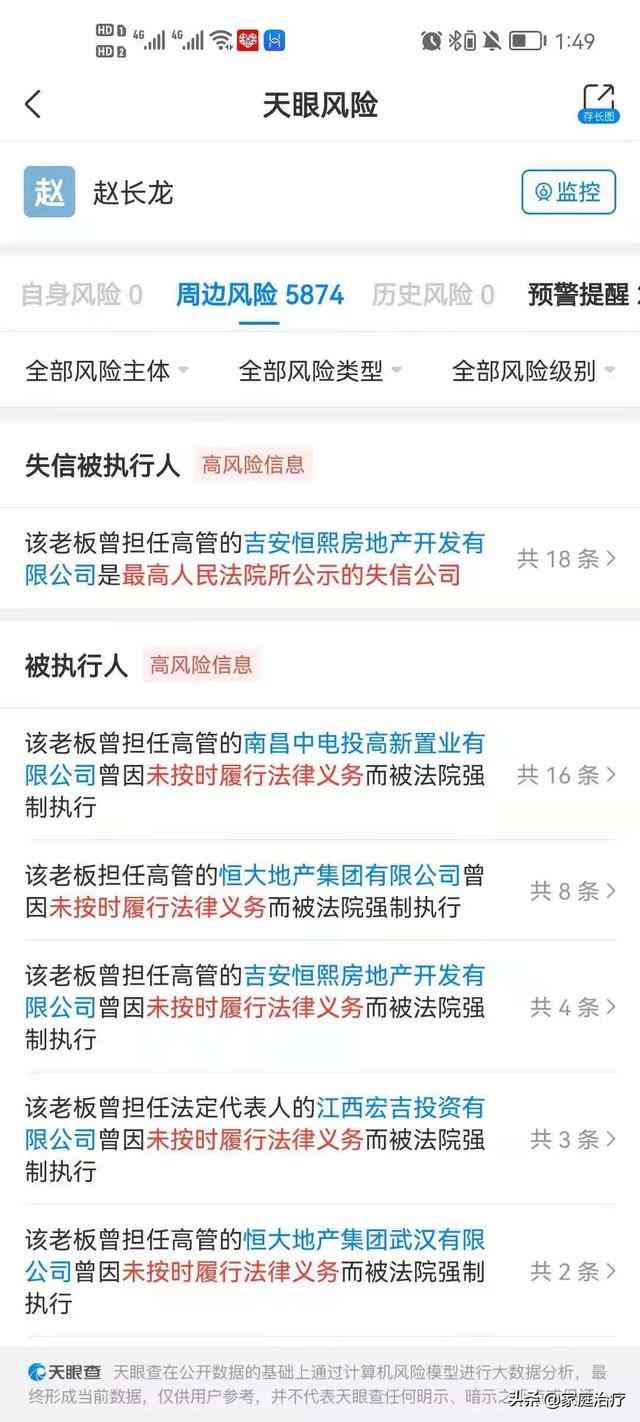The image size is (640, 1422).
Task: View 江西宏吉投资有限公司 enforcement records
Action: [320, 1139]
